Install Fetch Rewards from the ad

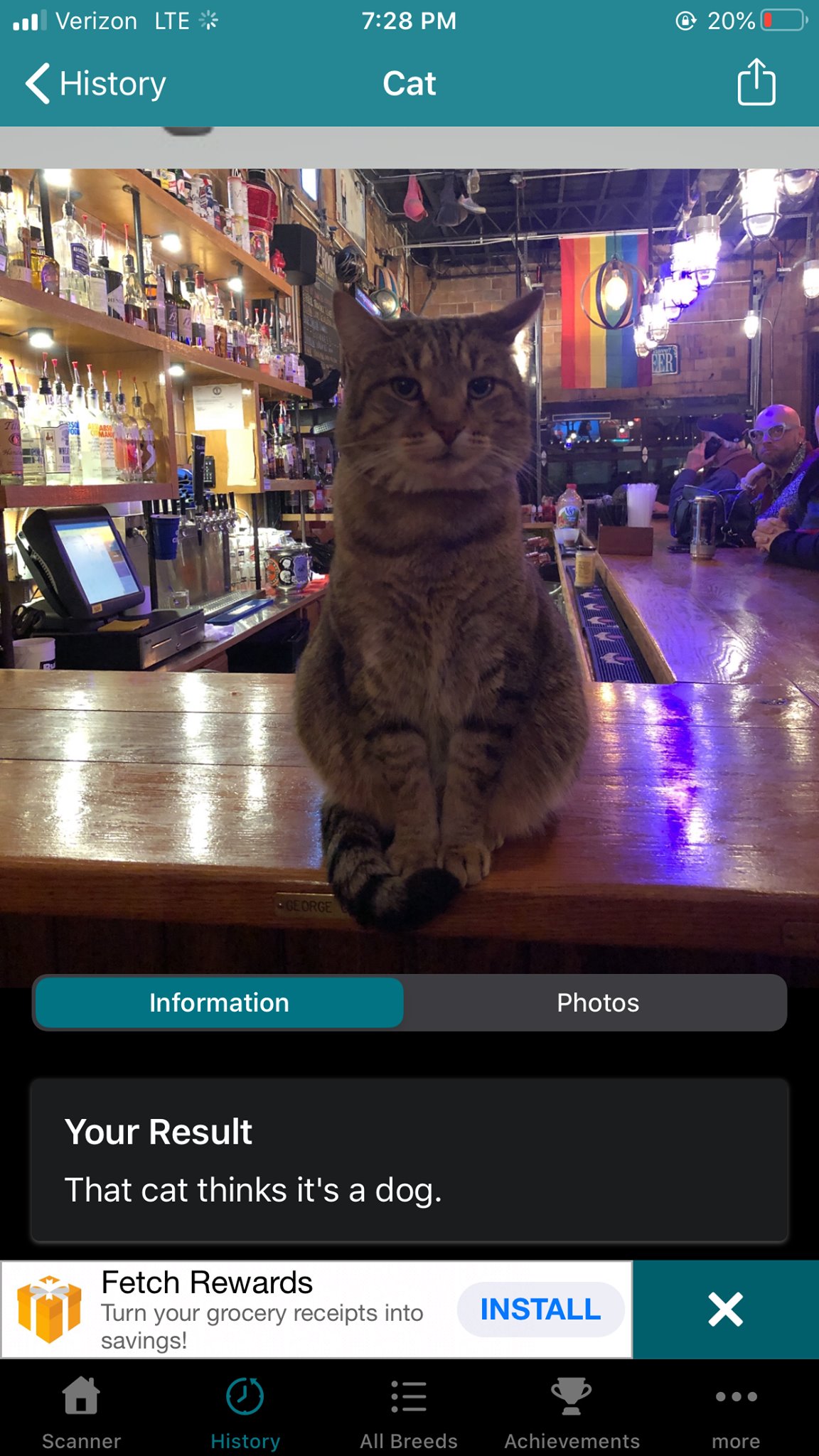[x=540, y=1310]
